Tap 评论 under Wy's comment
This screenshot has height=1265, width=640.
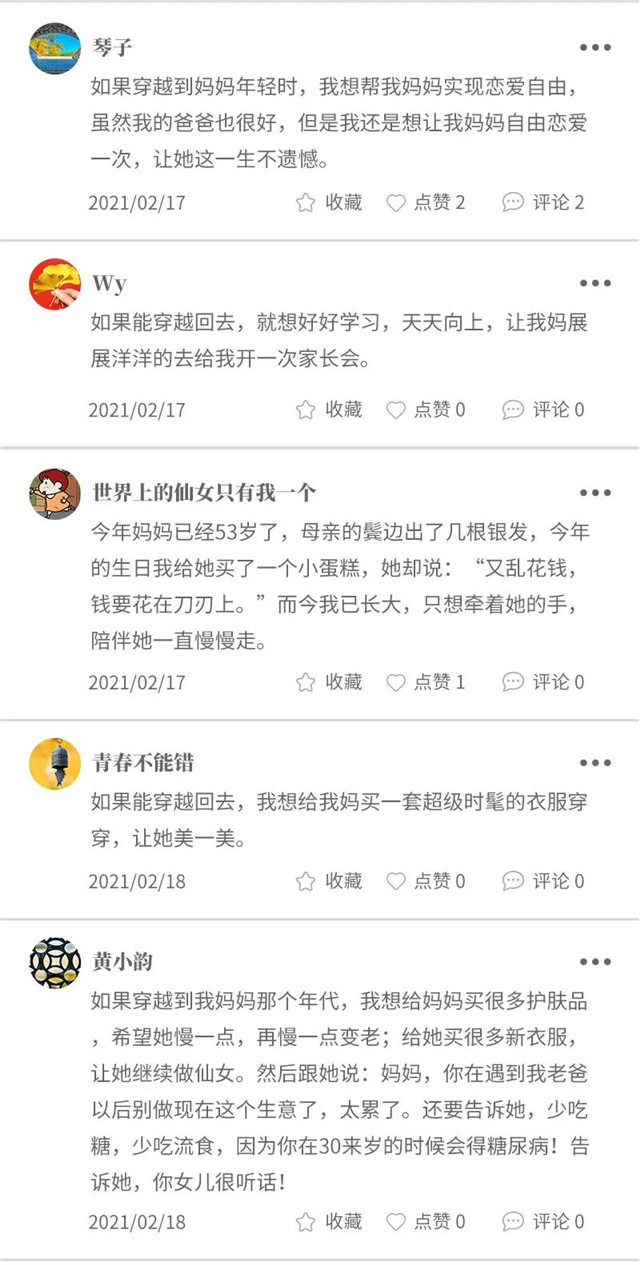(543, 410)
